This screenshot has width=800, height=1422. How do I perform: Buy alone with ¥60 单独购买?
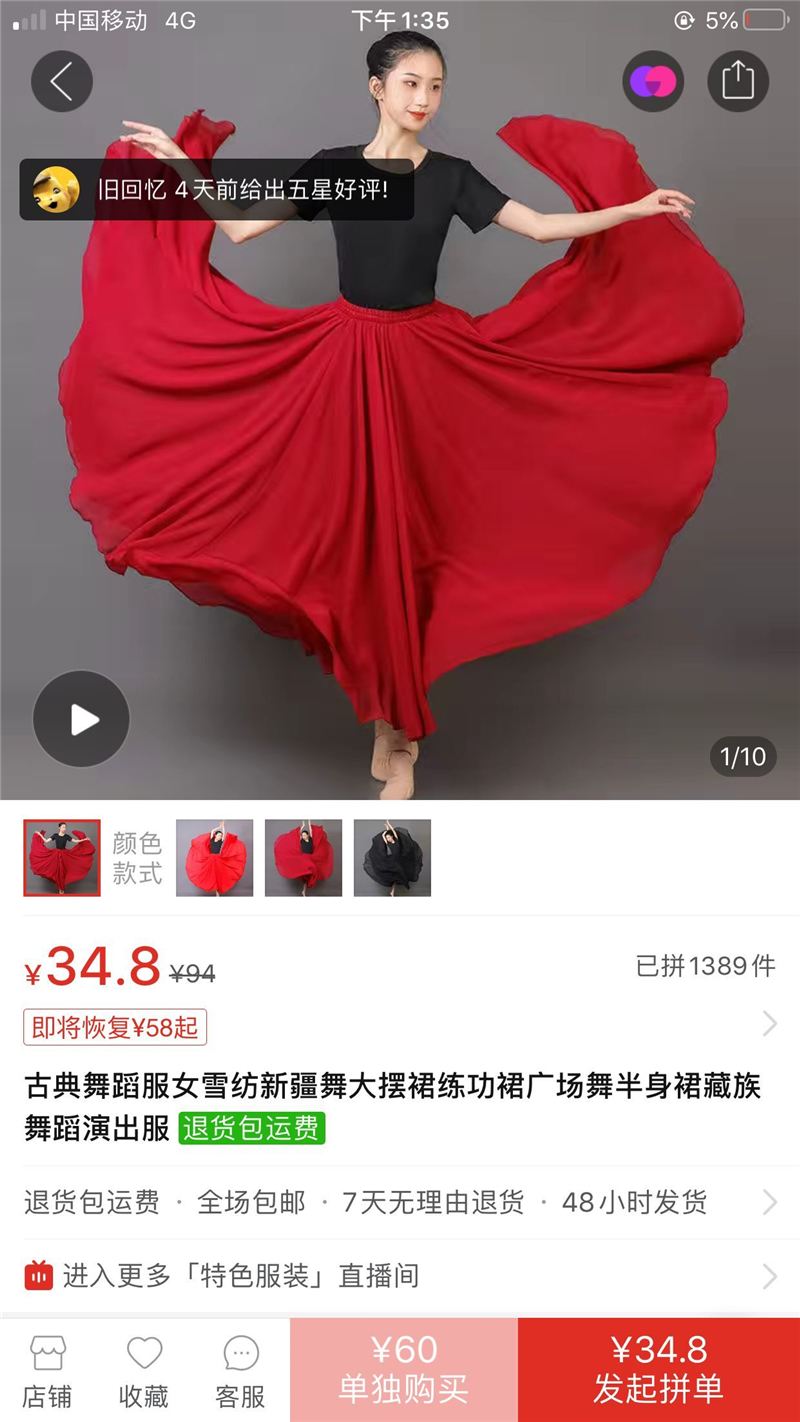pos(404,1370)
